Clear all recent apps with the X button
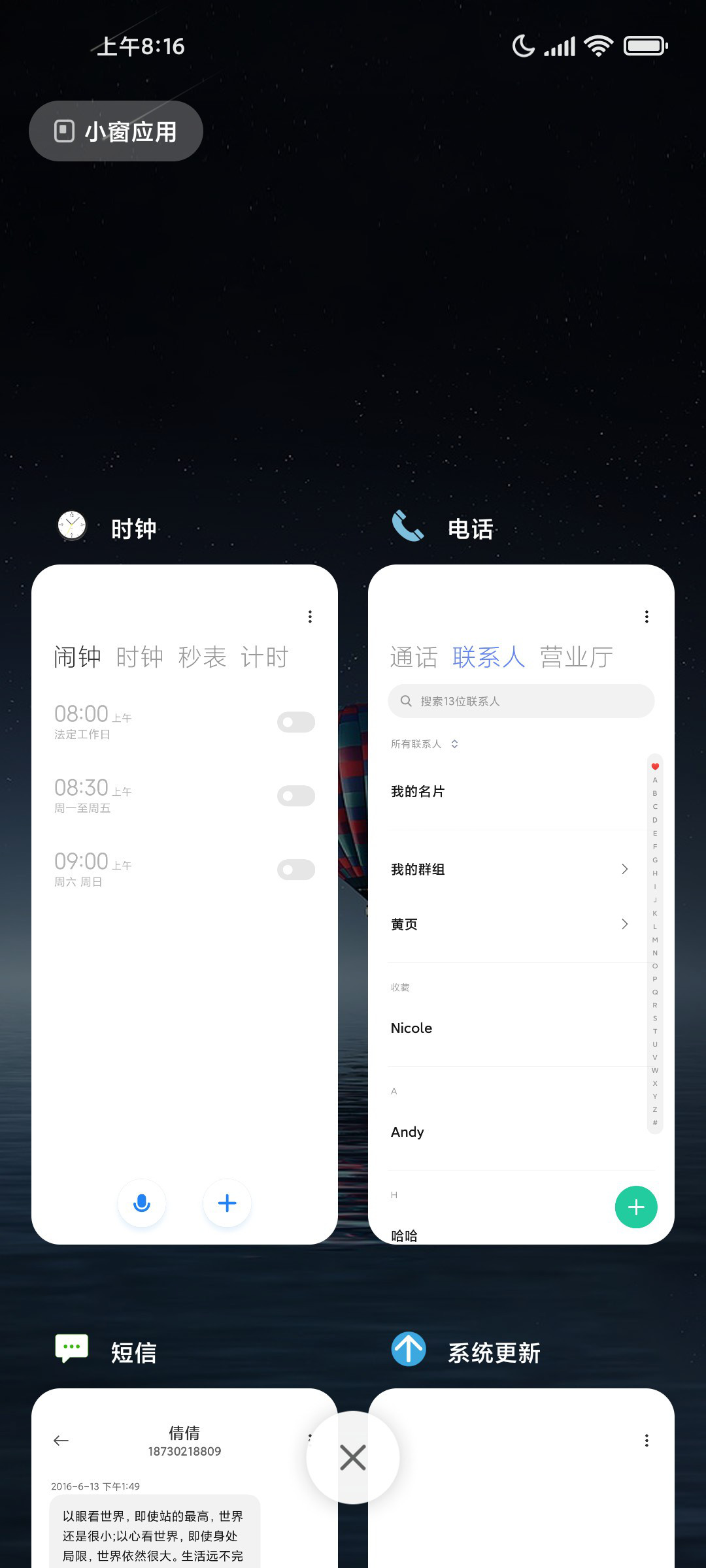 point(353,1458)
